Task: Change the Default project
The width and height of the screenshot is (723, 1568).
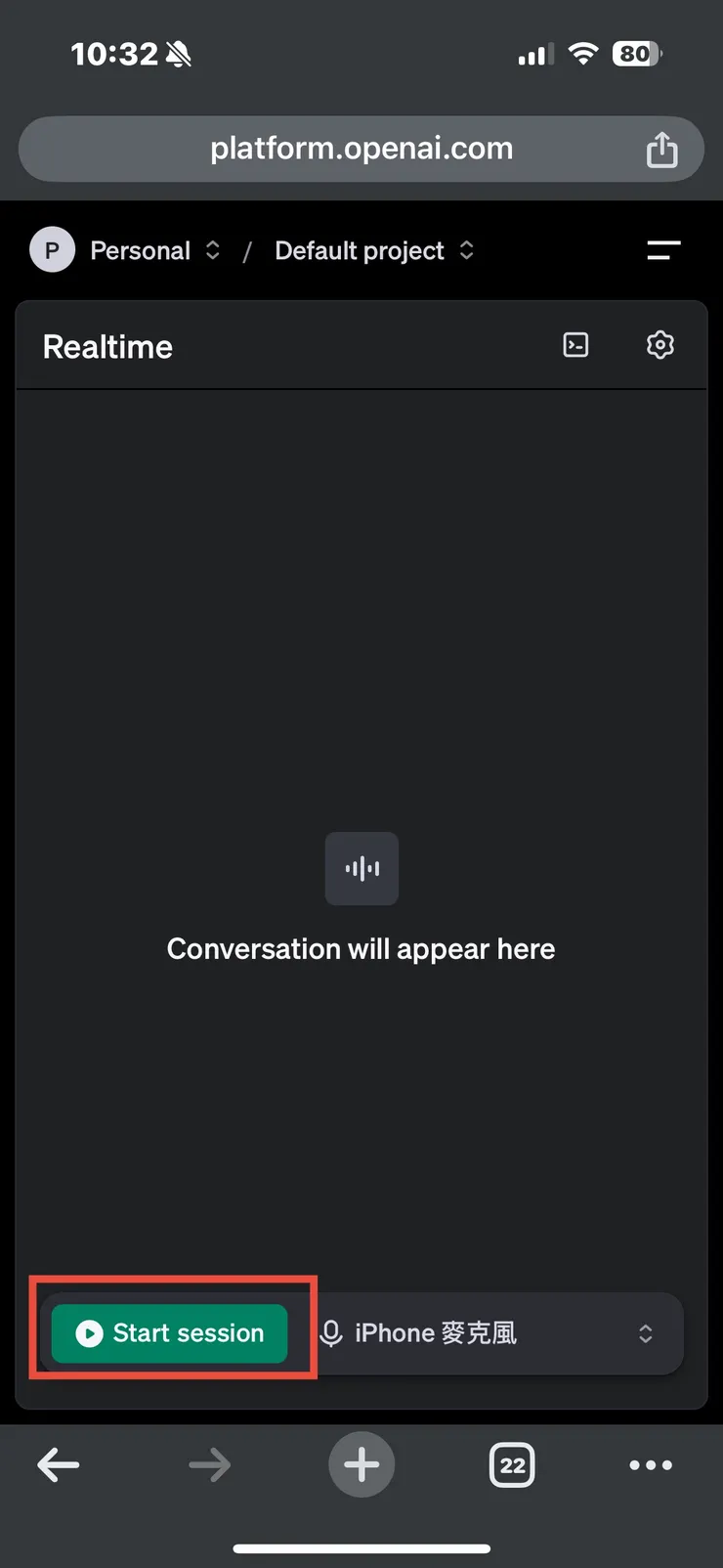Action: pos(374,251)
